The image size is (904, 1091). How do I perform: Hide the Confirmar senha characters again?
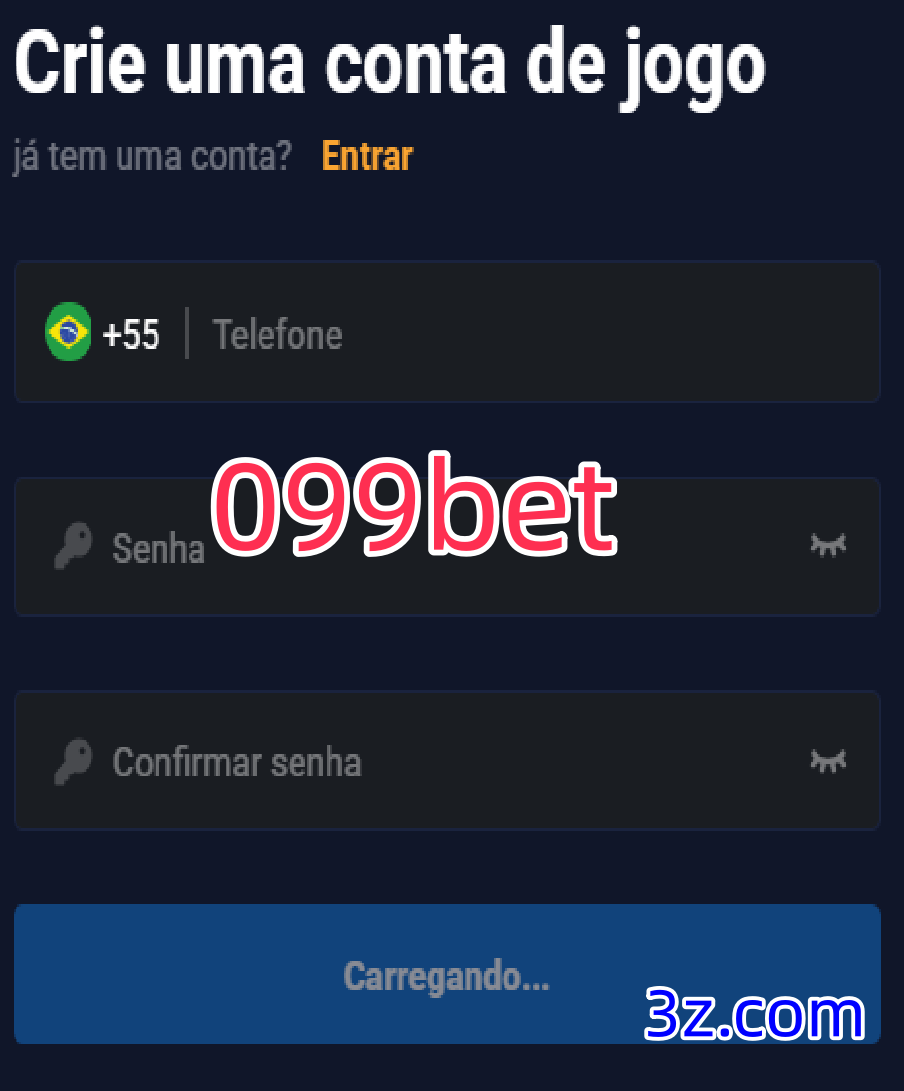(x=827, y=761)
